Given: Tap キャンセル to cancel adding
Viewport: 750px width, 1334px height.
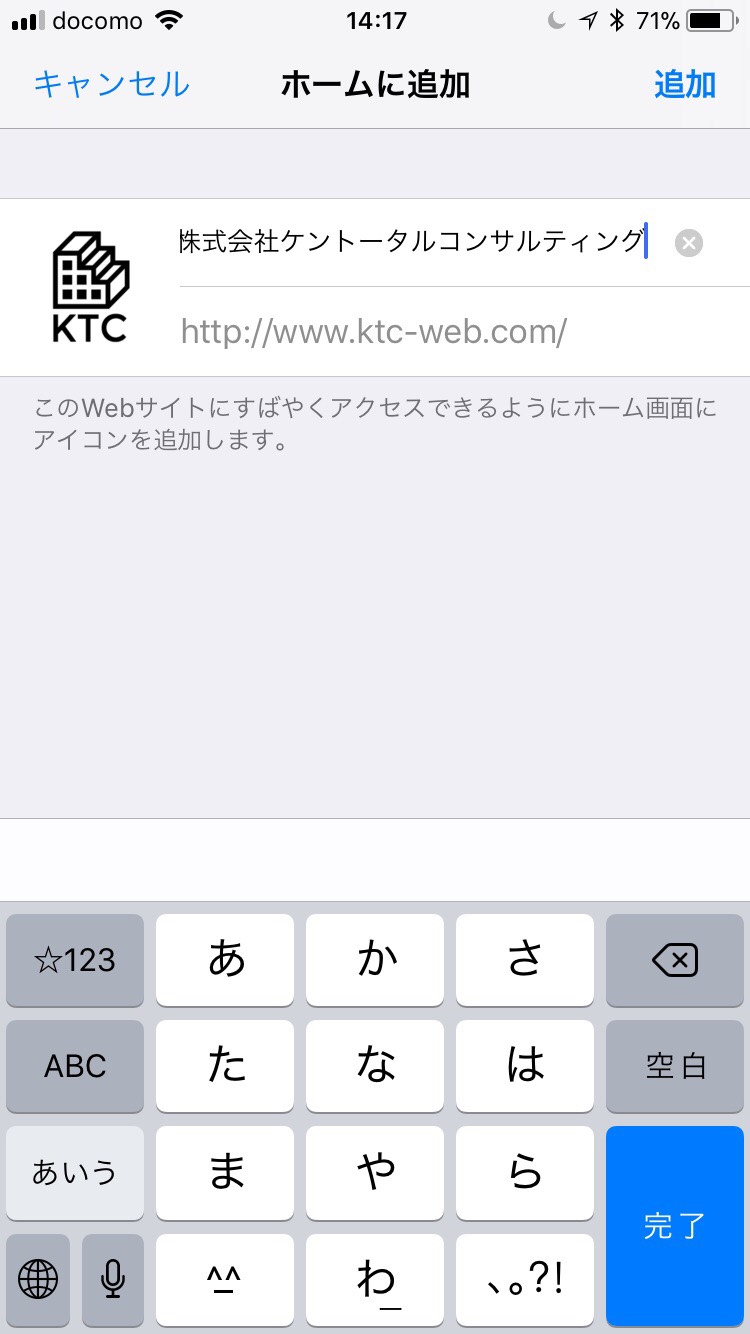Looking at the screenshot, I should click(111, 84).
